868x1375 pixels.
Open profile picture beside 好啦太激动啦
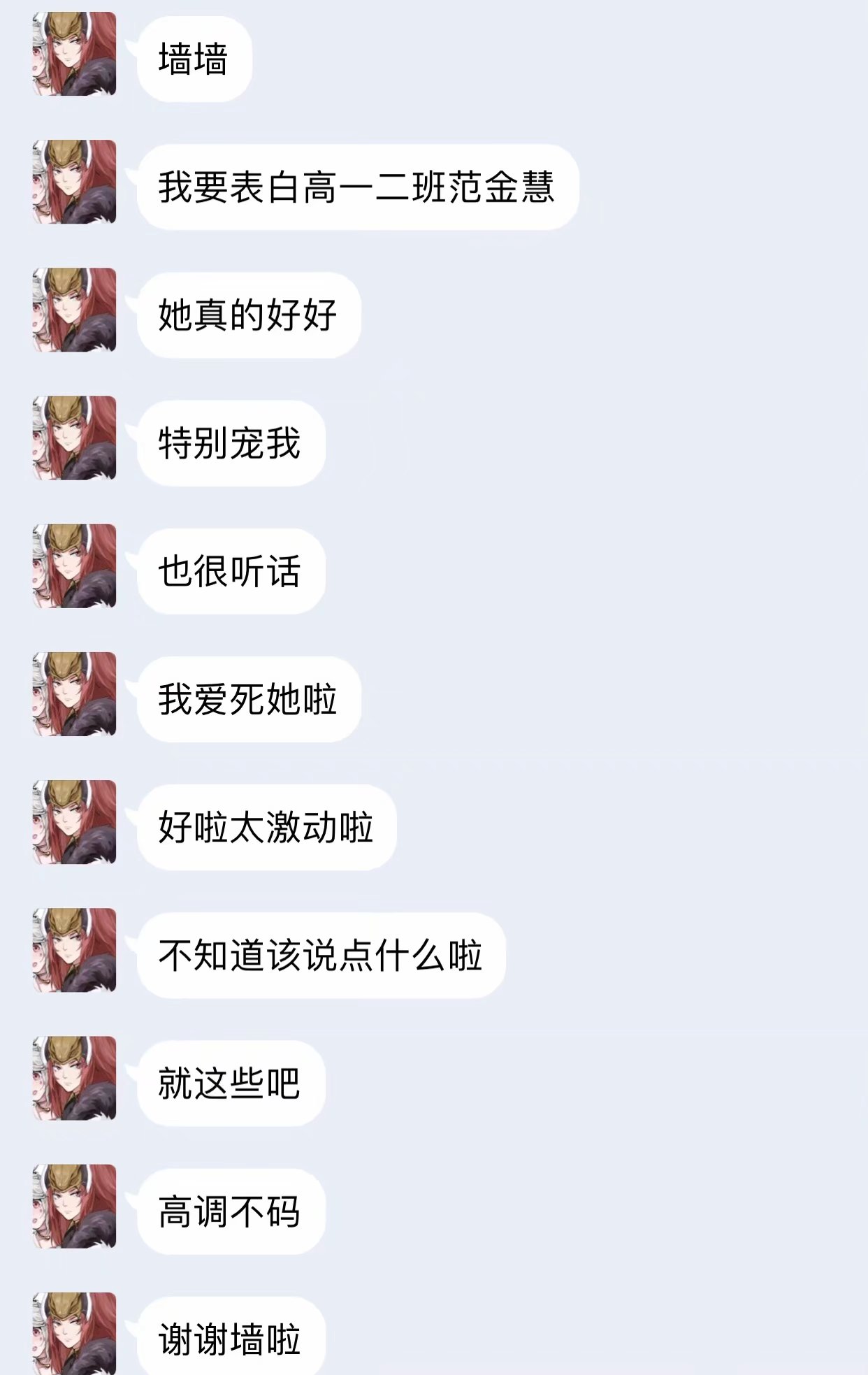74,821
